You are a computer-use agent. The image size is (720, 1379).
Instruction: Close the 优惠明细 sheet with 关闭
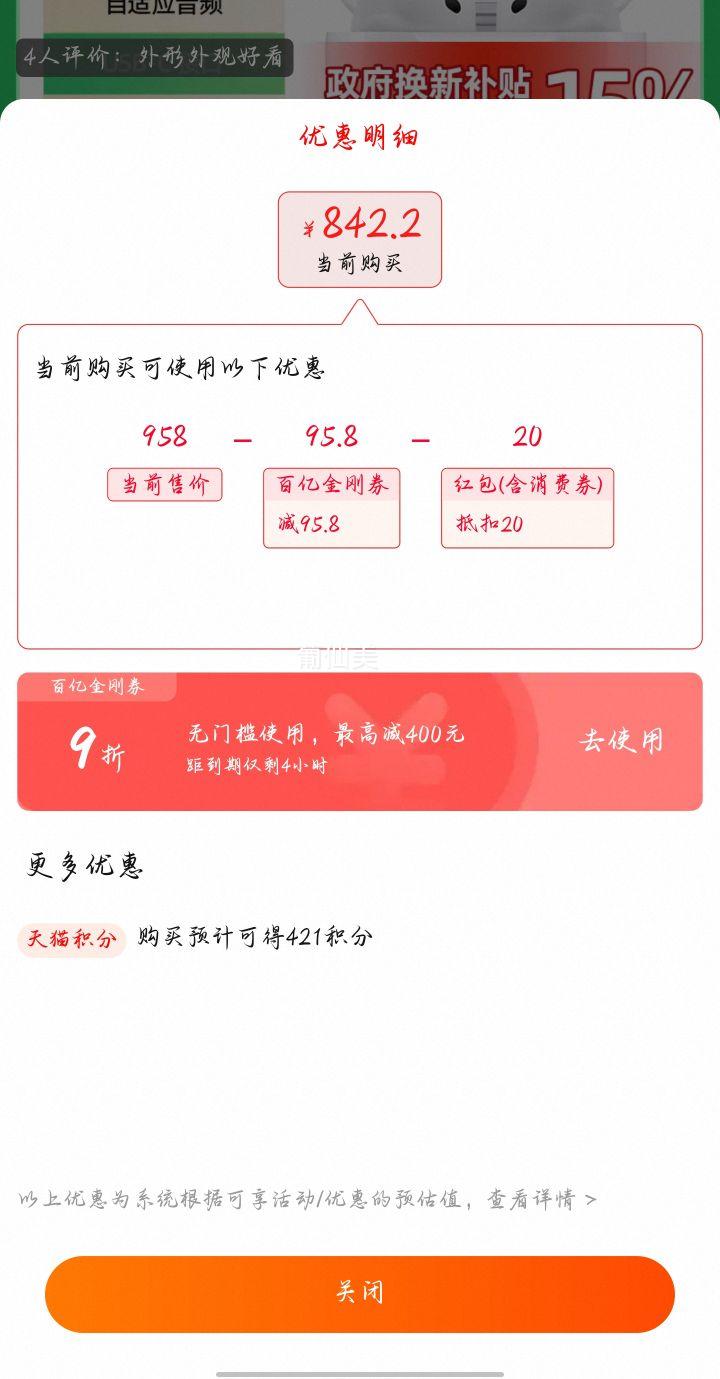(x=360, y=1294)
